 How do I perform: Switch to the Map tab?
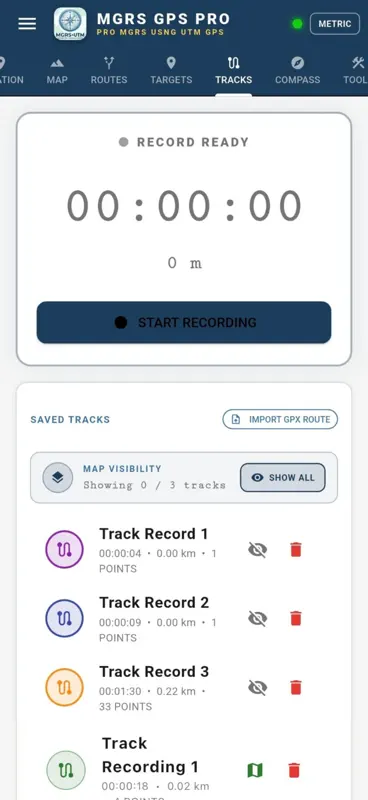click(57, 71)
